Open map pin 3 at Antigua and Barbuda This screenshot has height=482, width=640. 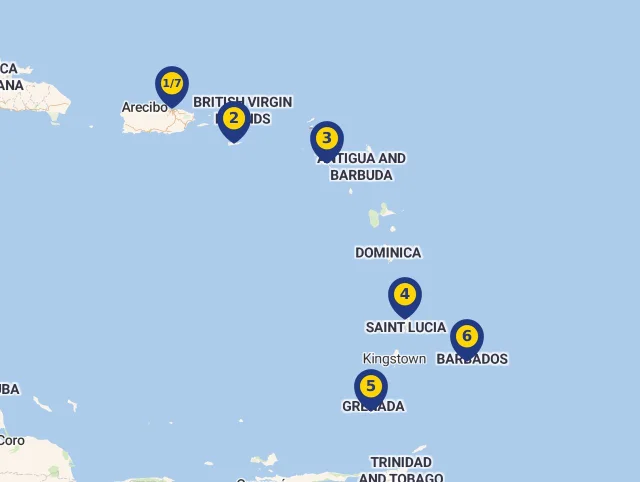point(327,138)
